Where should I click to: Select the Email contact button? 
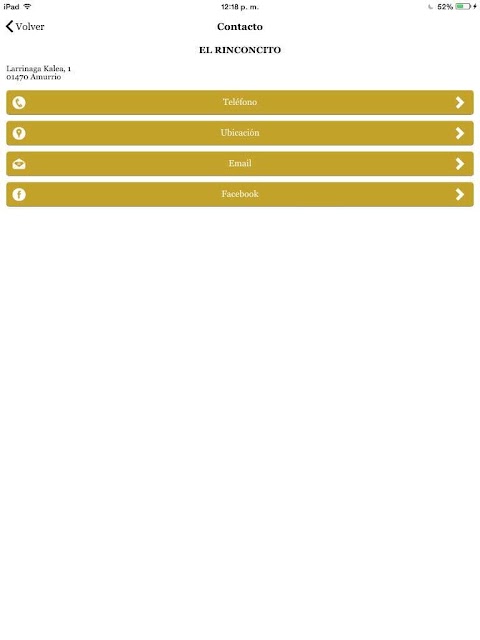point(240,164)
